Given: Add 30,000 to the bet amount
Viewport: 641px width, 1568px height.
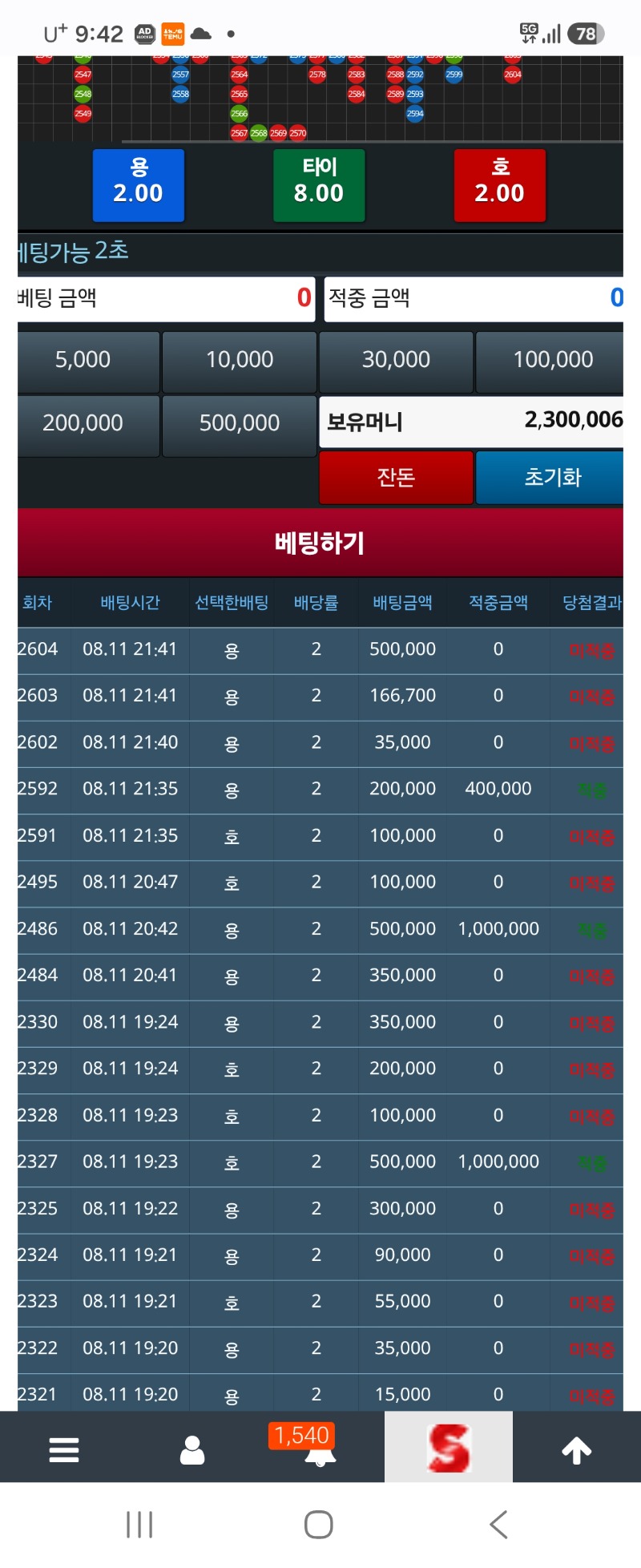Looking at the screenshot, I should click(x=396, y=362).
